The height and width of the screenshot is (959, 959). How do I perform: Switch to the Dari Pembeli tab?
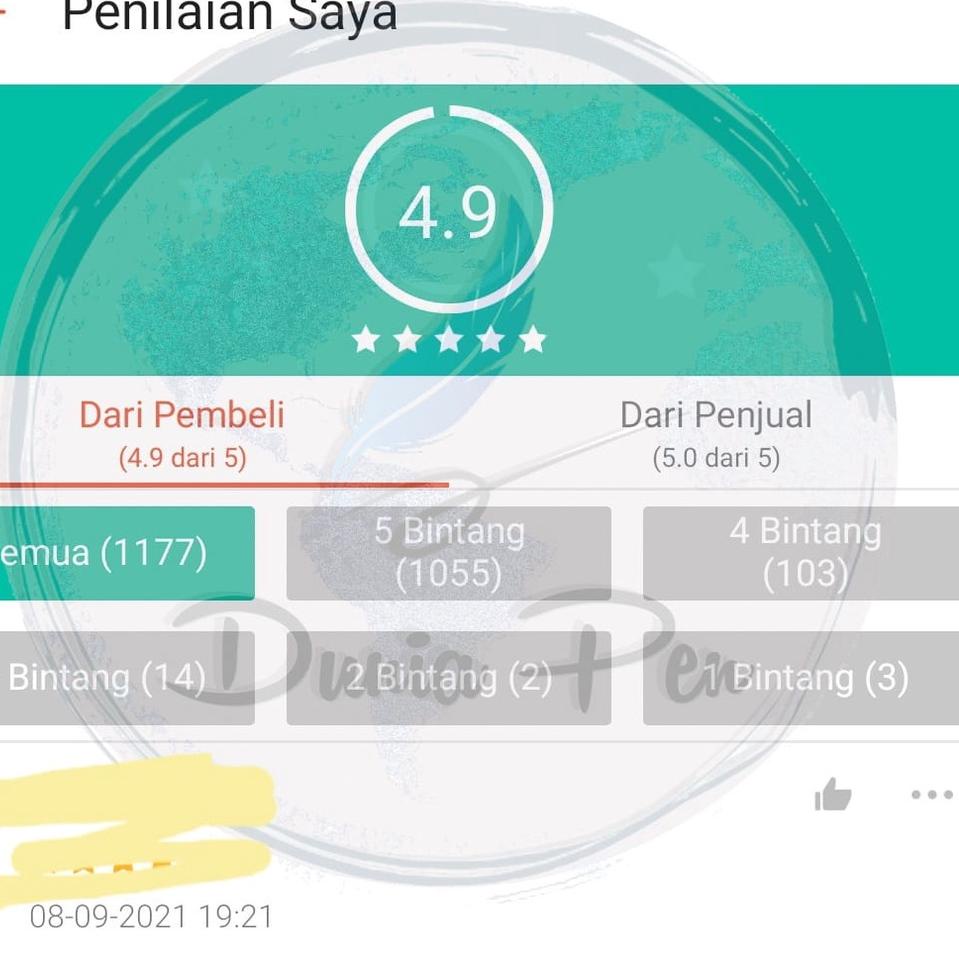[x=182, y=434]
